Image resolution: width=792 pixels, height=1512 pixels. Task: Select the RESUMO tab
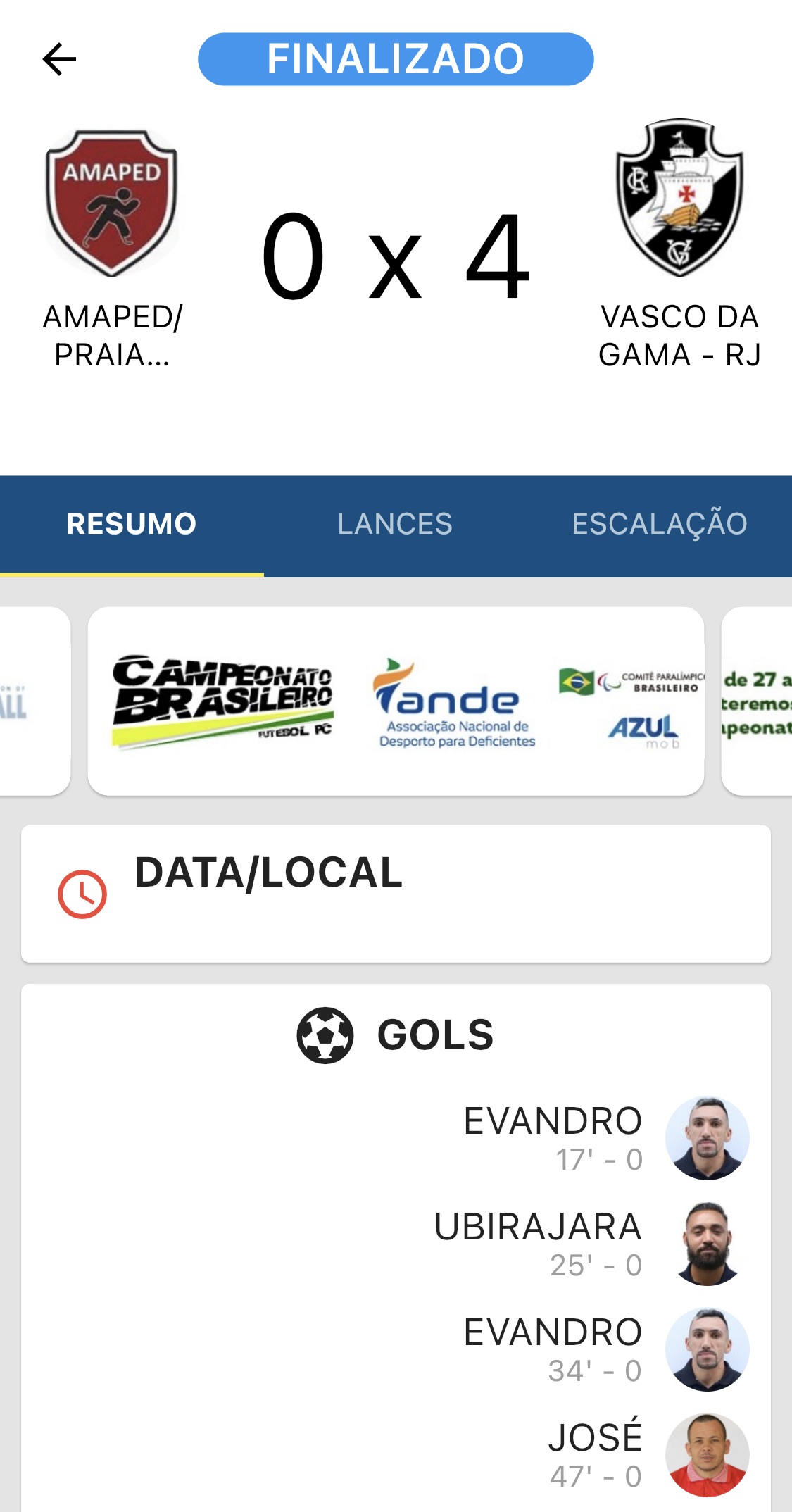click(132, 524)
